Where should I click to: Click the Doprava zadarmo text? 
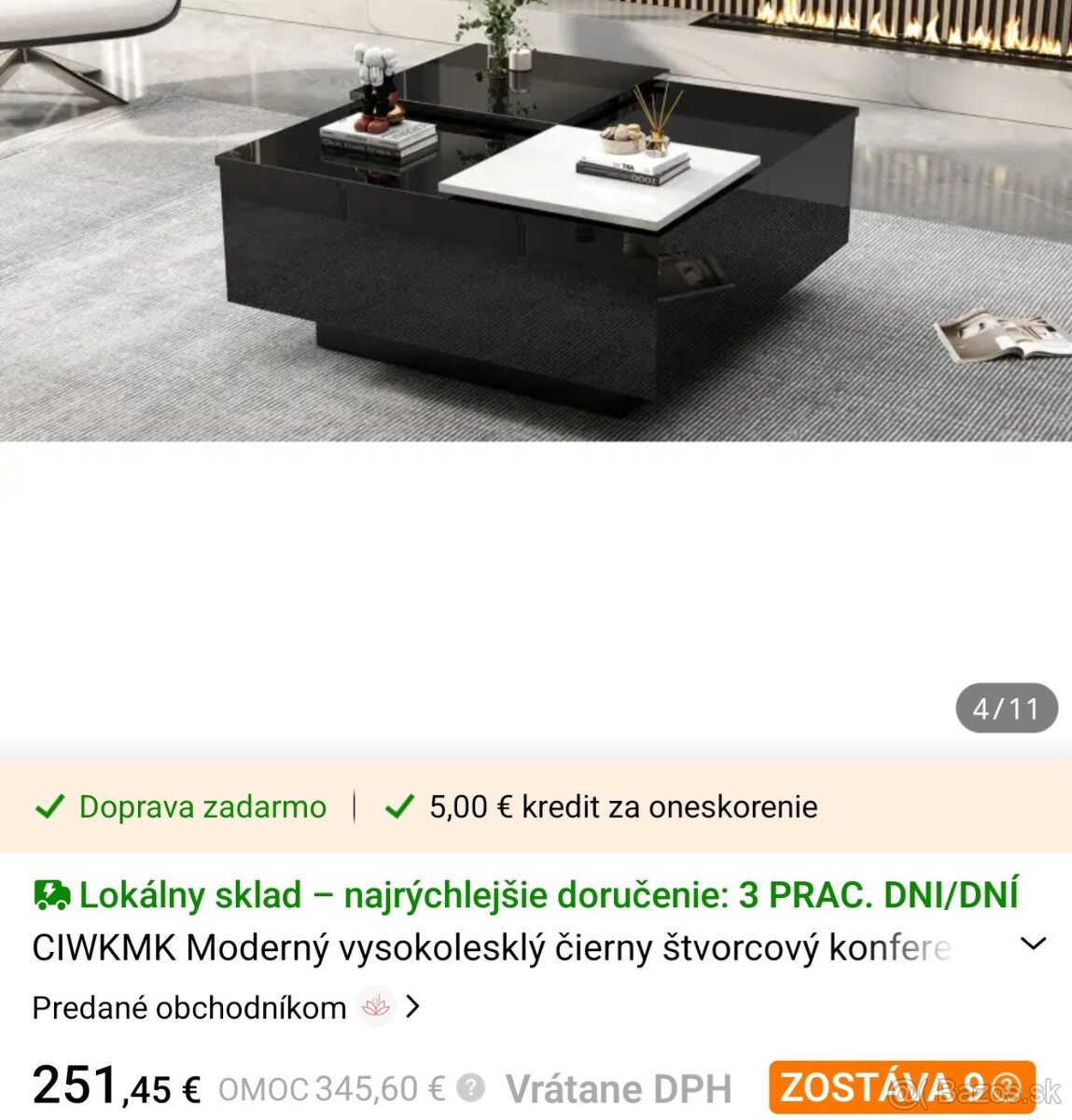point(202,806)
